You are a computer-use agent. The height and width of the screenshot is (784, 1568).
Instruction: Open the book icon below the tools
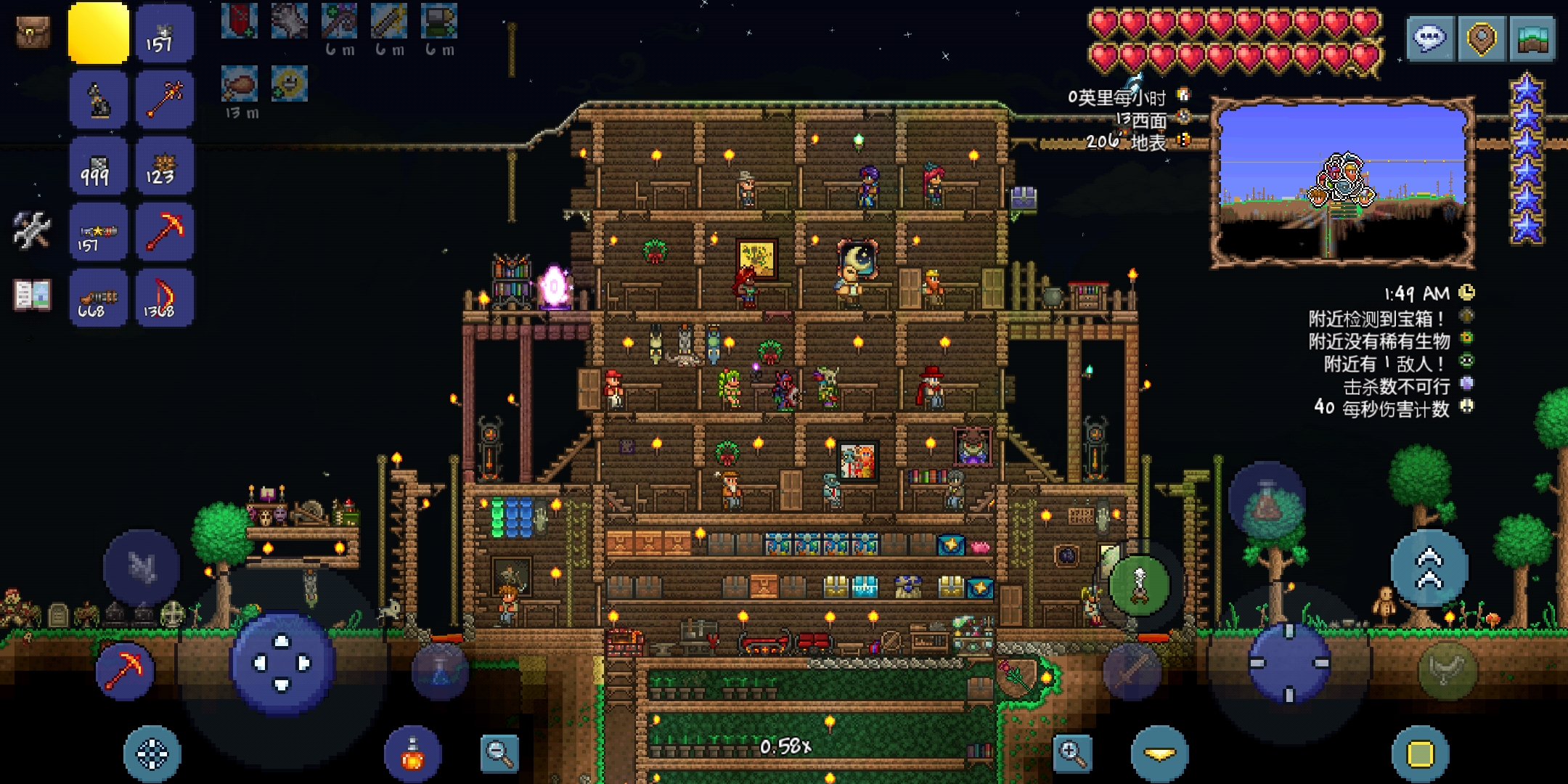pyautogui.click(x=32, y=295)
